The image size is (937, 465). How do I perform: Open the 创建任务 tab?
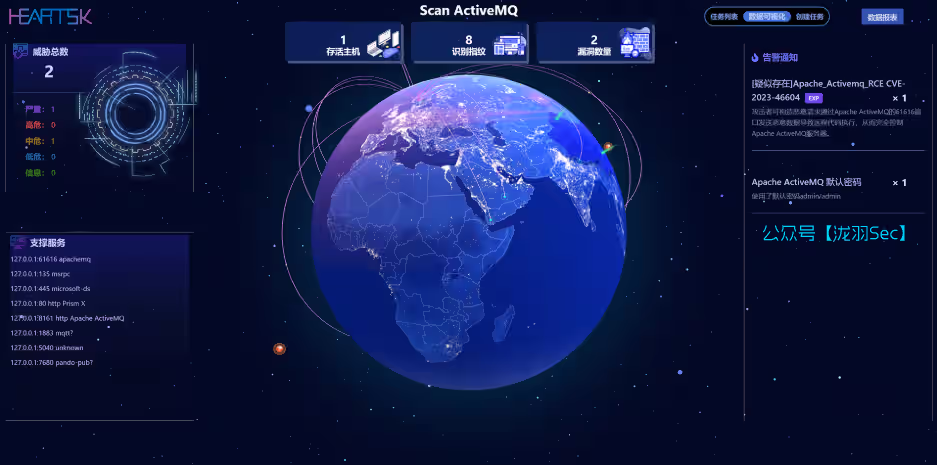click(811, 17)
